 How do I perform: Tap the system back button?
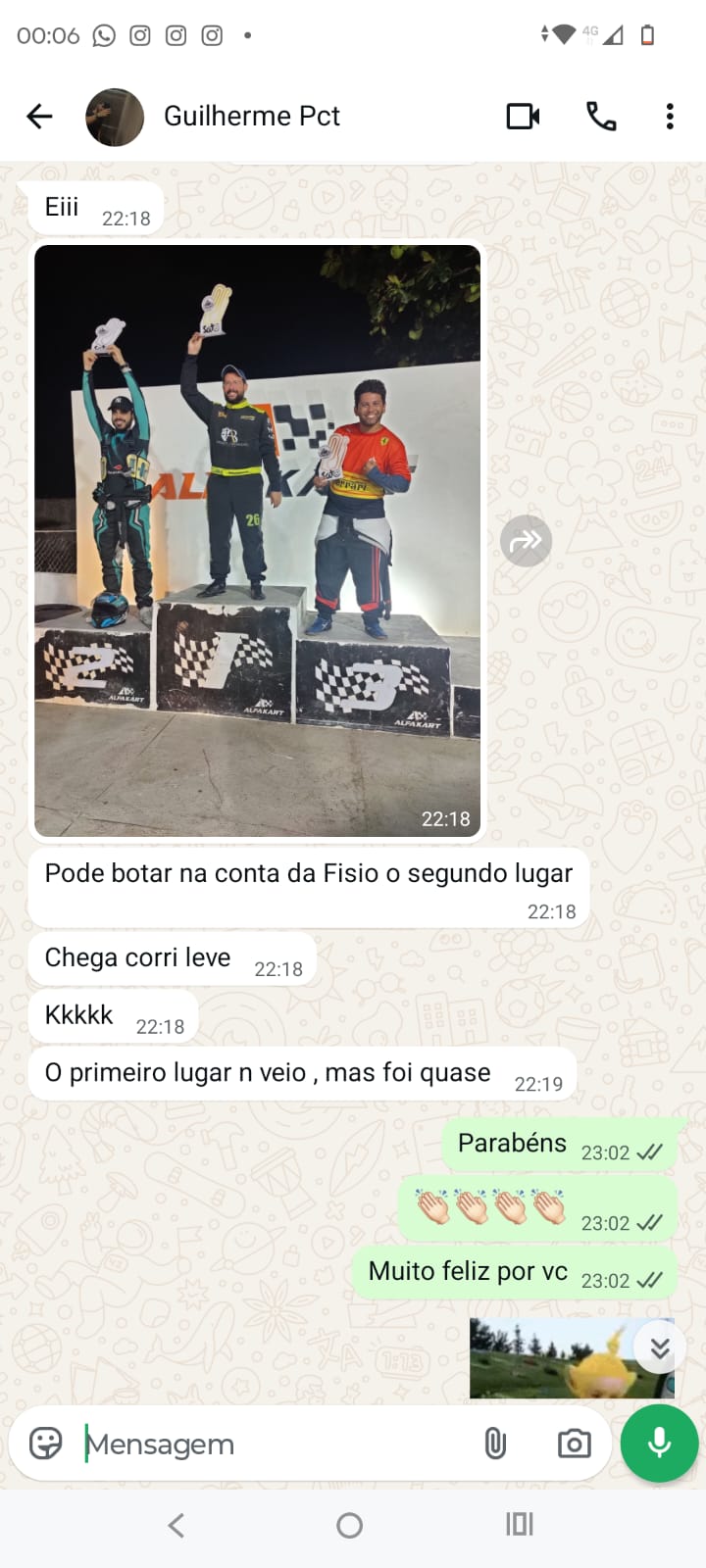point(176,1525)
